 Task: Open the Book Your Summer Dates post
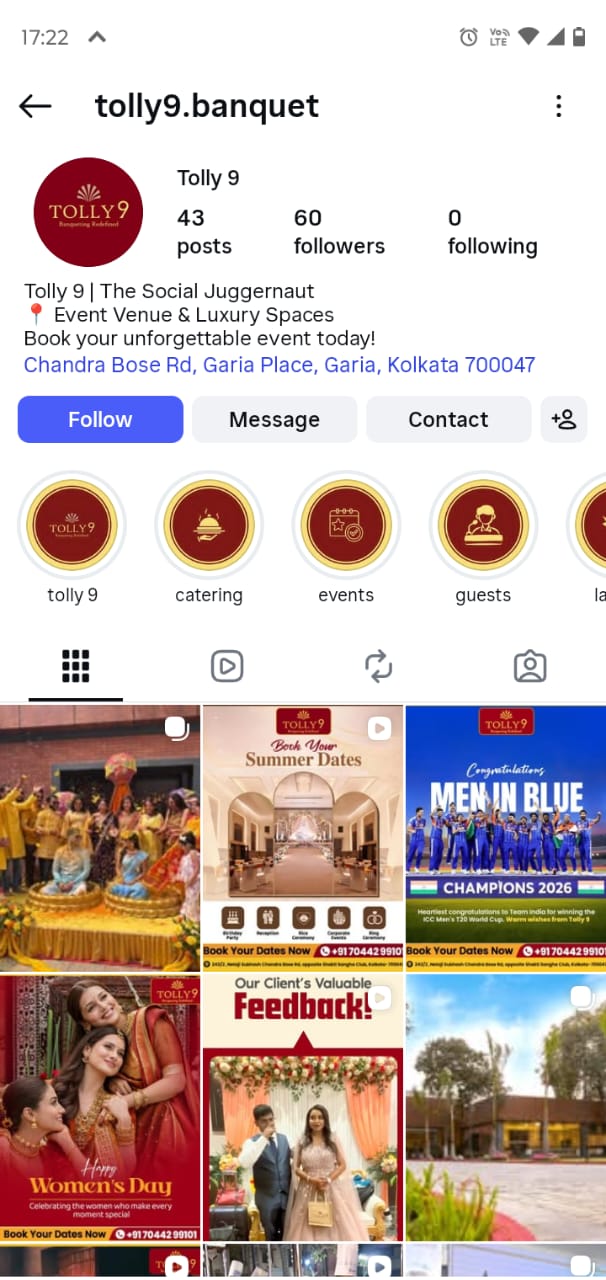click(x=303, y=838)
